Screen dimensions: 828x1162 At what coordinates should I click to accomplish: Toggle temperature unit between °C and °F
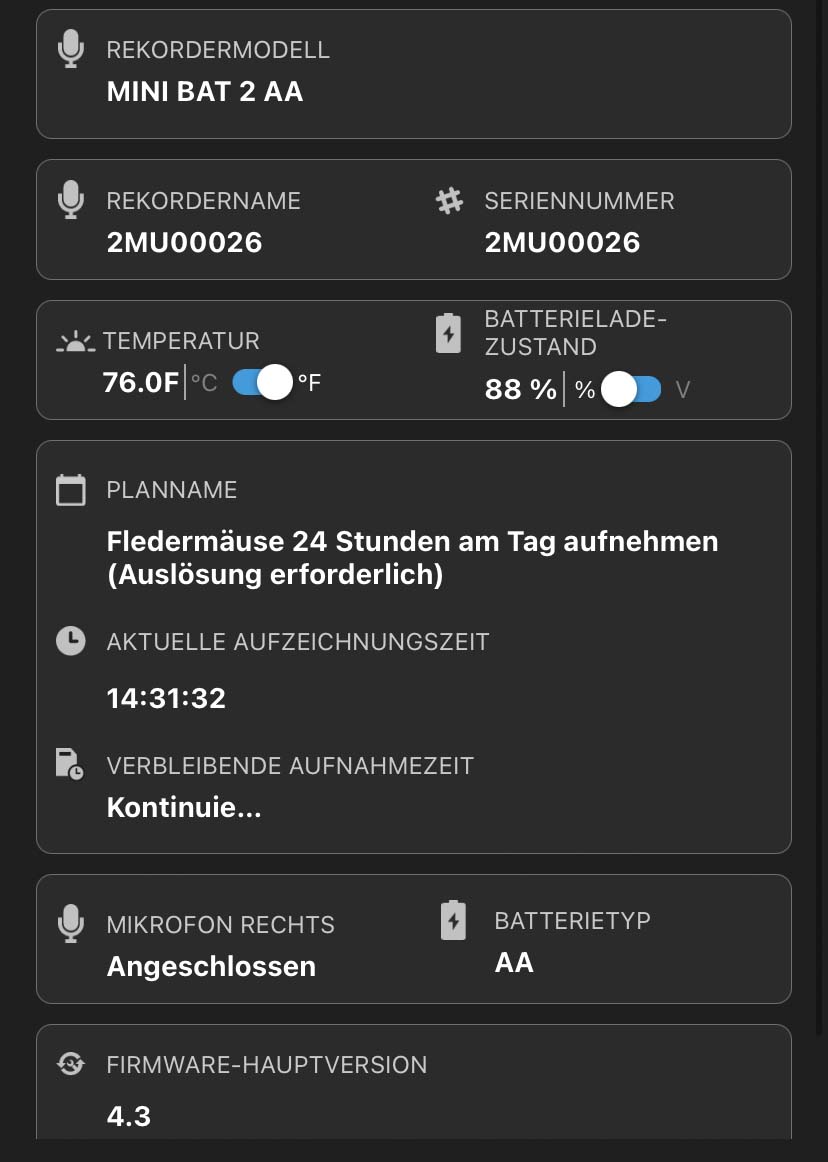click(262, 382)
